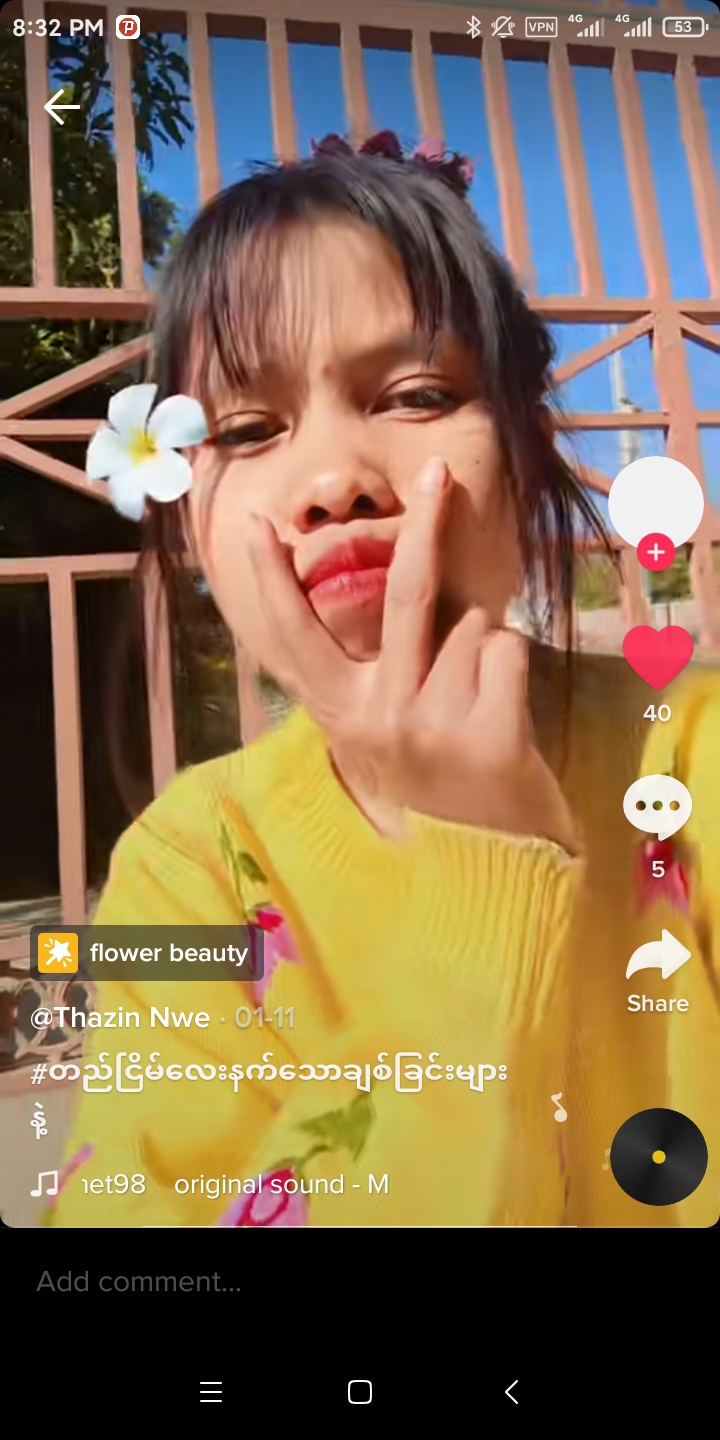Open the comments bubble
Viewport: 720px width, 1440px height.
657,806
